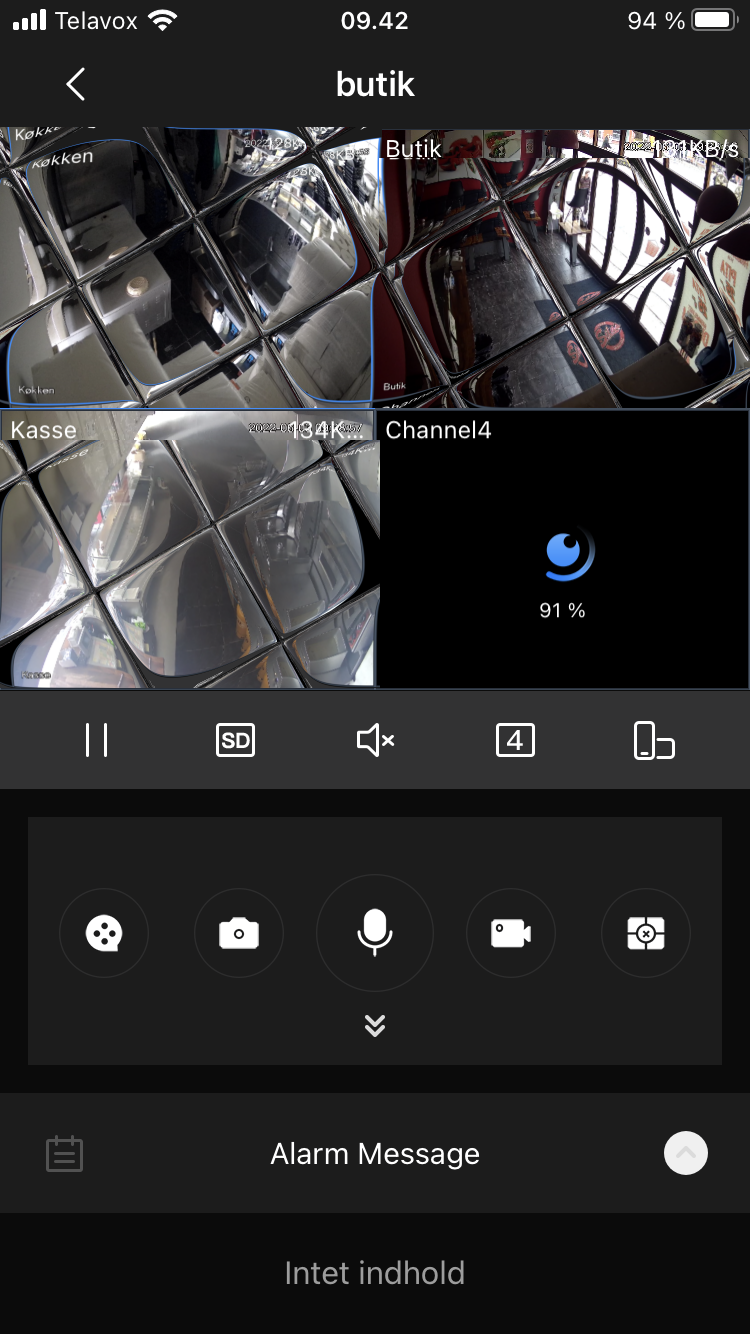Unmute the camera audio
This screenshot has width=750, height=1334.
375,741
